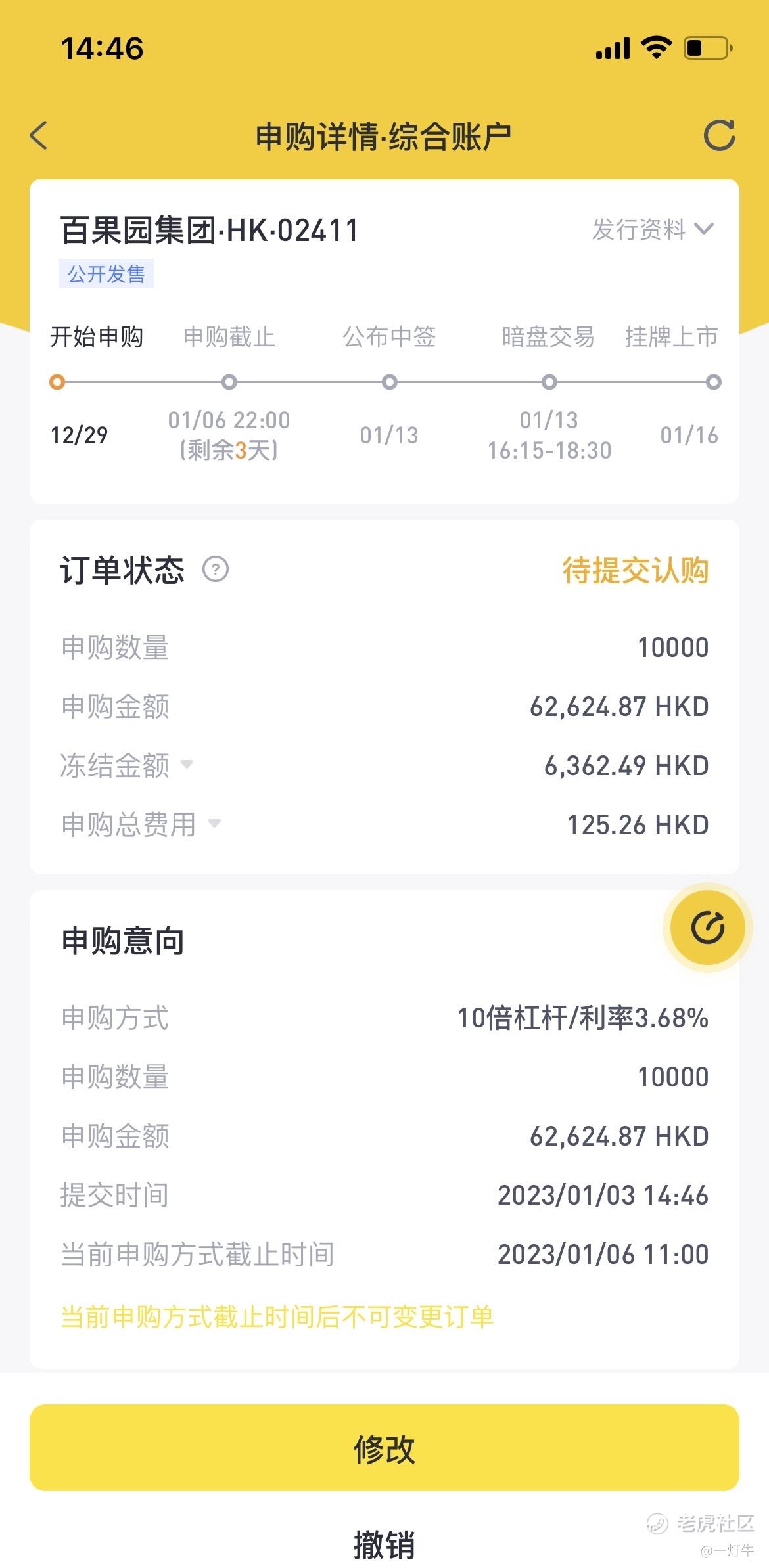Open the 订单状态 help question mark
Image resolution: width=769 pixels, height=1568 pixels.
(216, 570)
